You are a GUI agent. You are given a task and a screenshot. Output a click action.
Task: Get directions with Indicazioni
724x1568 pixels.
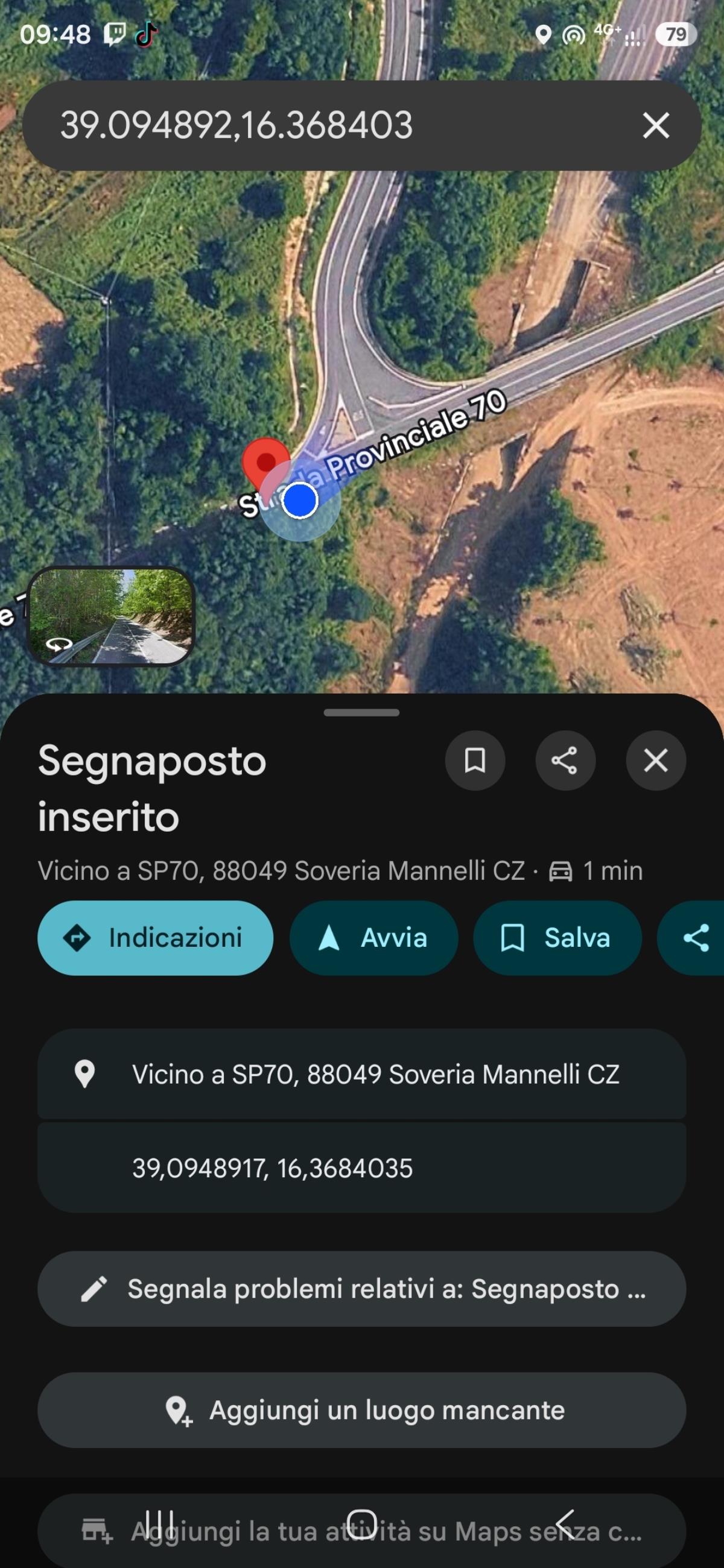pyautogui.click(x=155, y=938)
